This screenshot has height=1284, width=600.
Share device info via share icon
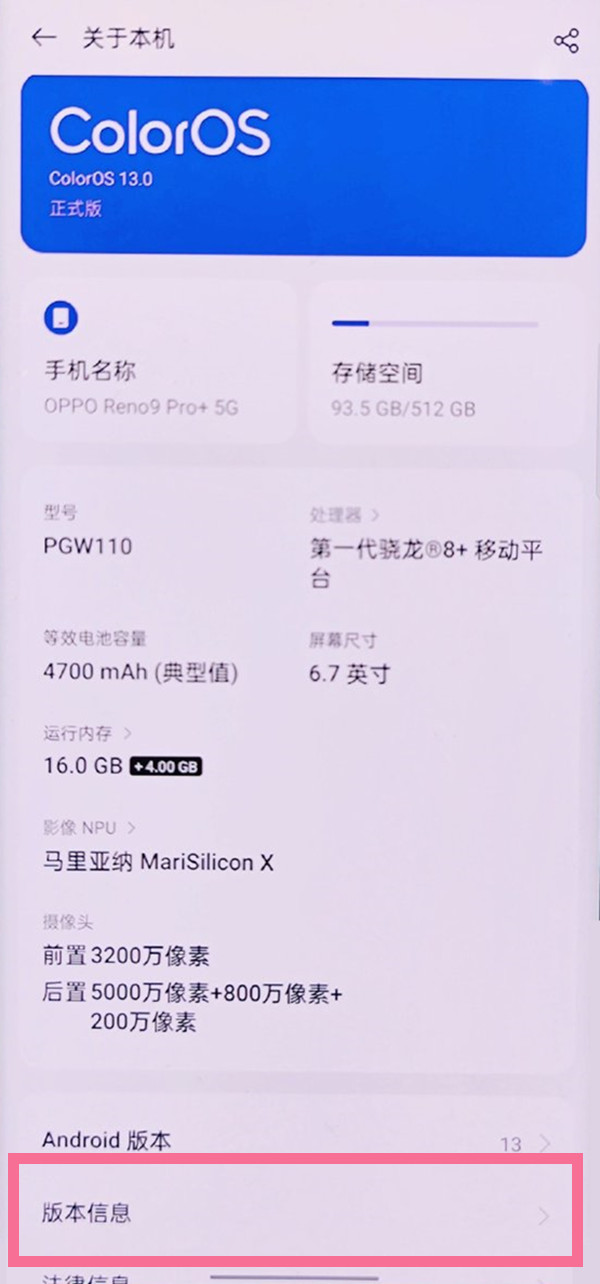566,40
